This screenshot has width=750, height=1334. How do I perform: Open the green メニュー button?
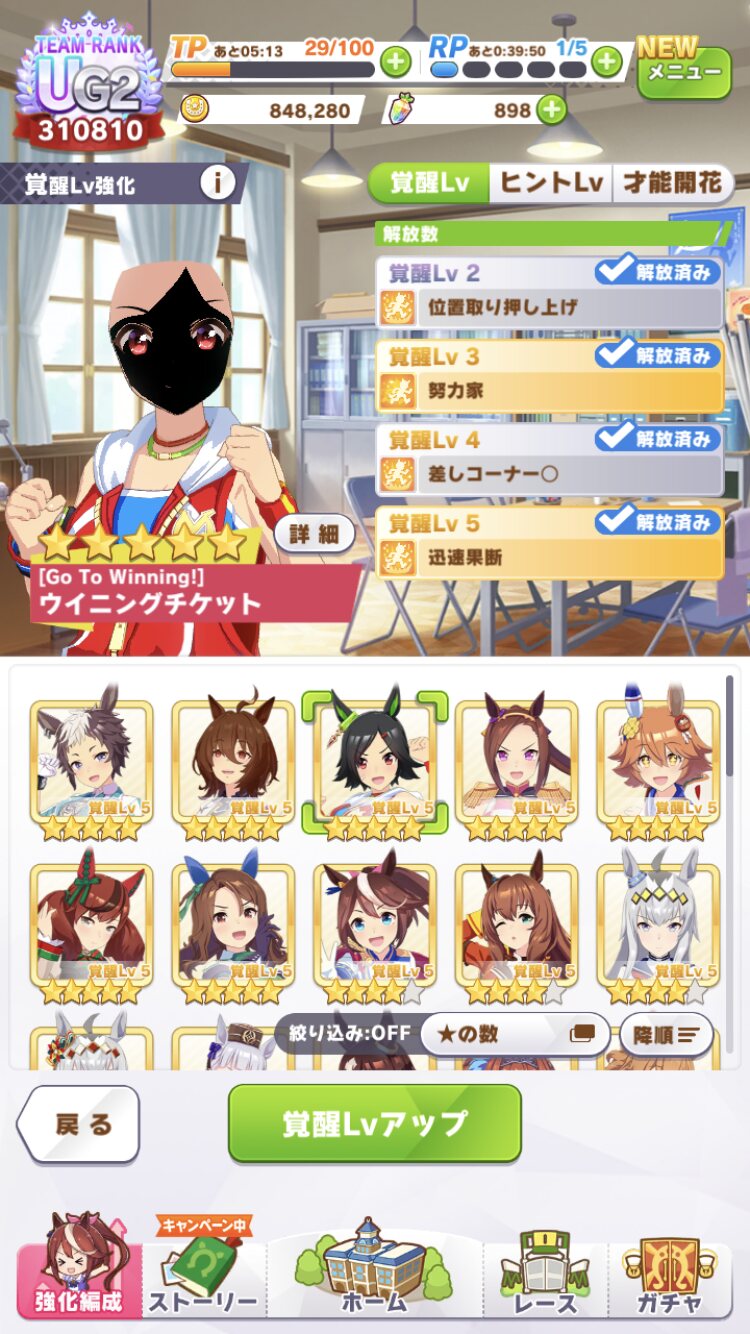click(684, 73)
